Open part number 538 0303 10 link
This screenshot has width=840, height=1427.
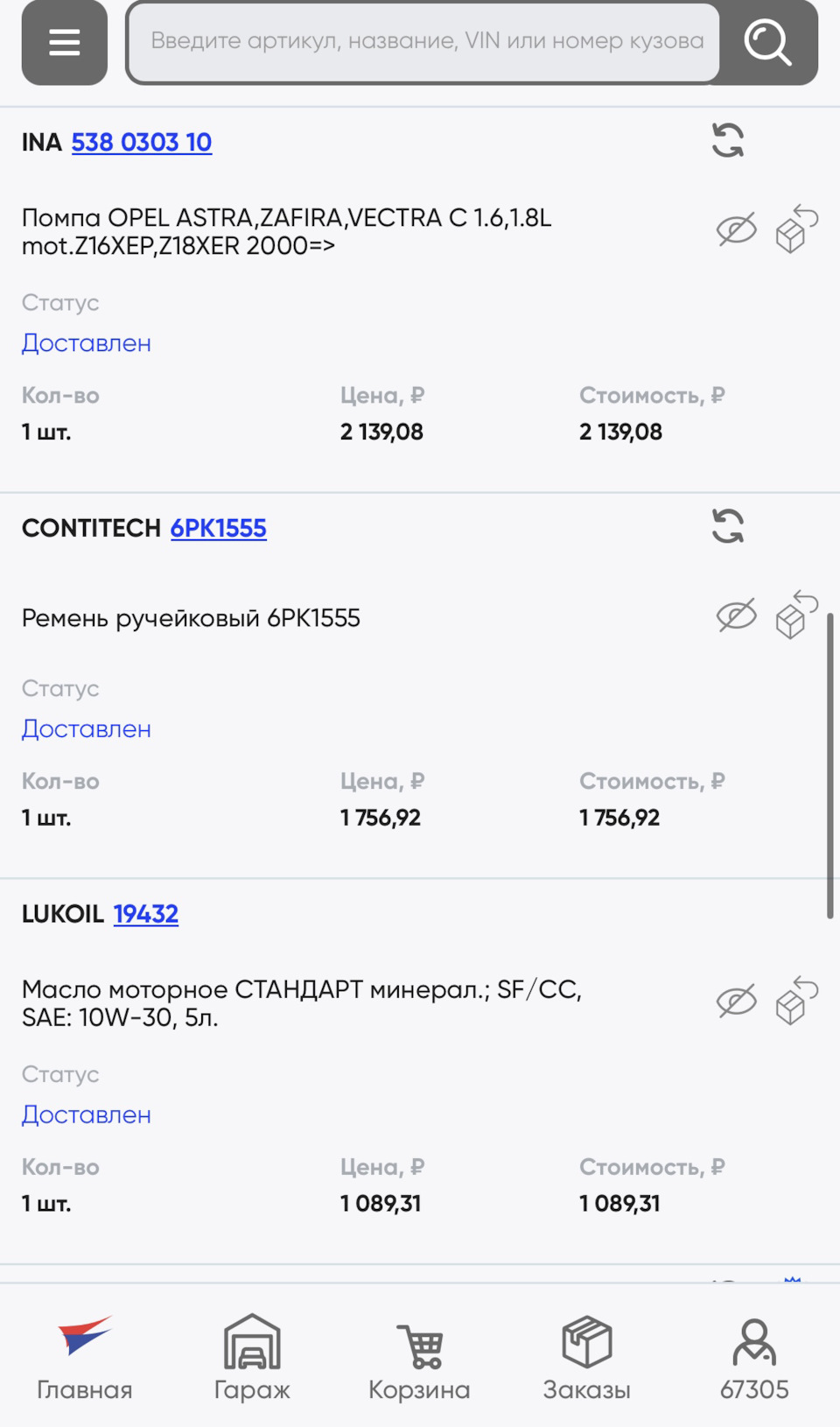click(x=141, y=142)
